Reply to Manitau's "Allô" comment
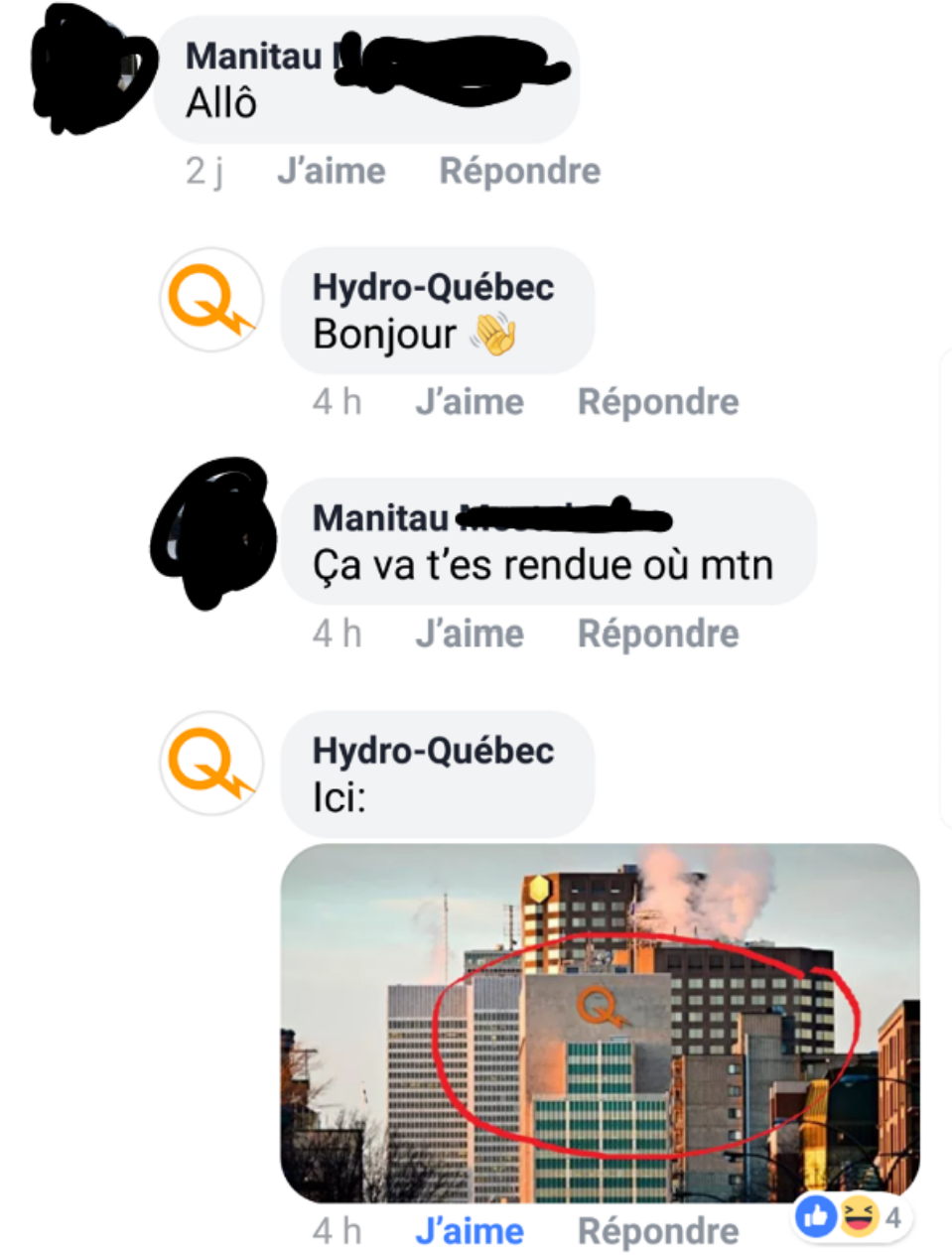952x1260 pixels. point(519,171)
